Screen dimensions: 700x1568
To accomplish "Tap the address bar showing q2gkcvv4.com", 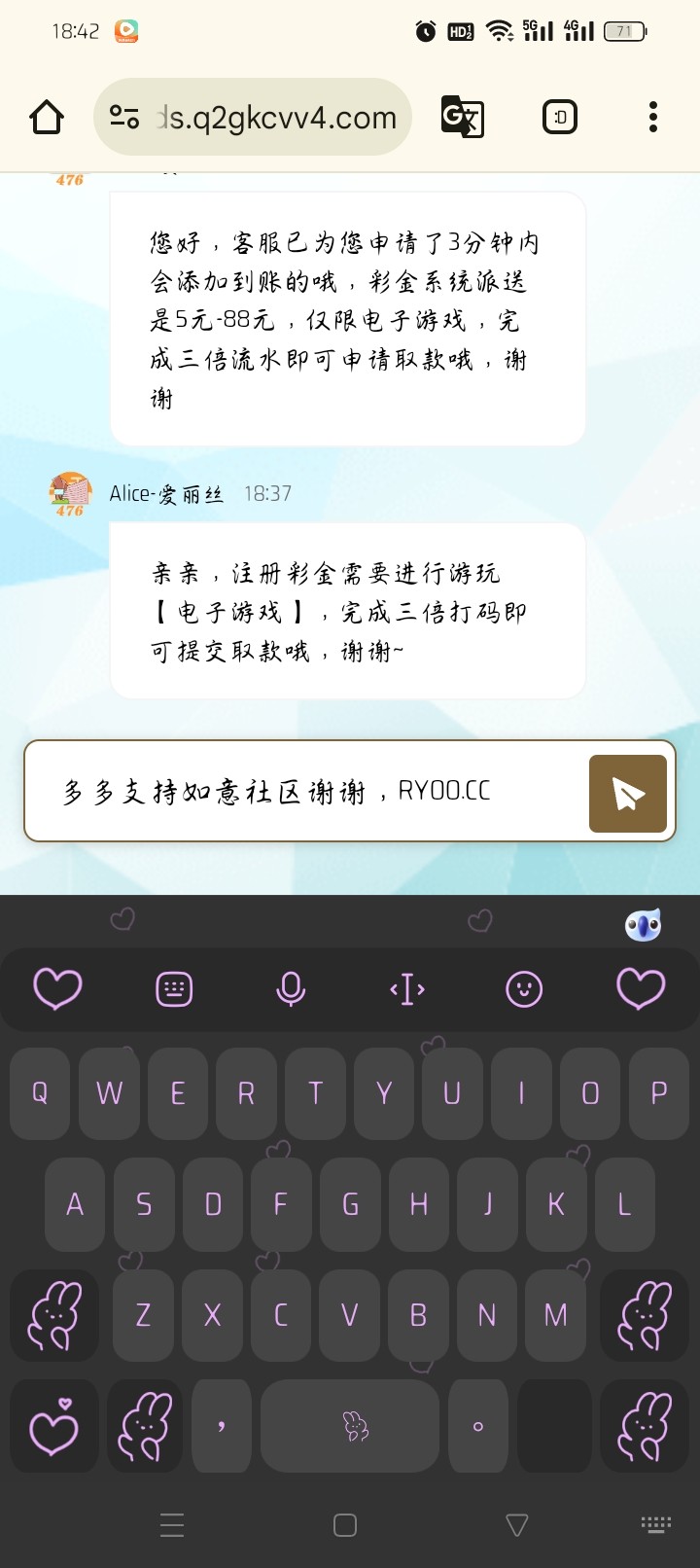I will pos(278,118).
